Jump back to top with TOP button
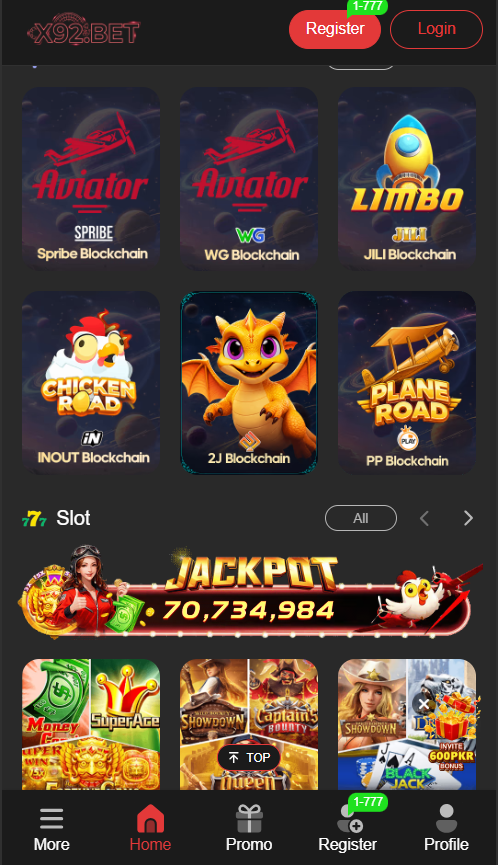 [249, 758]
